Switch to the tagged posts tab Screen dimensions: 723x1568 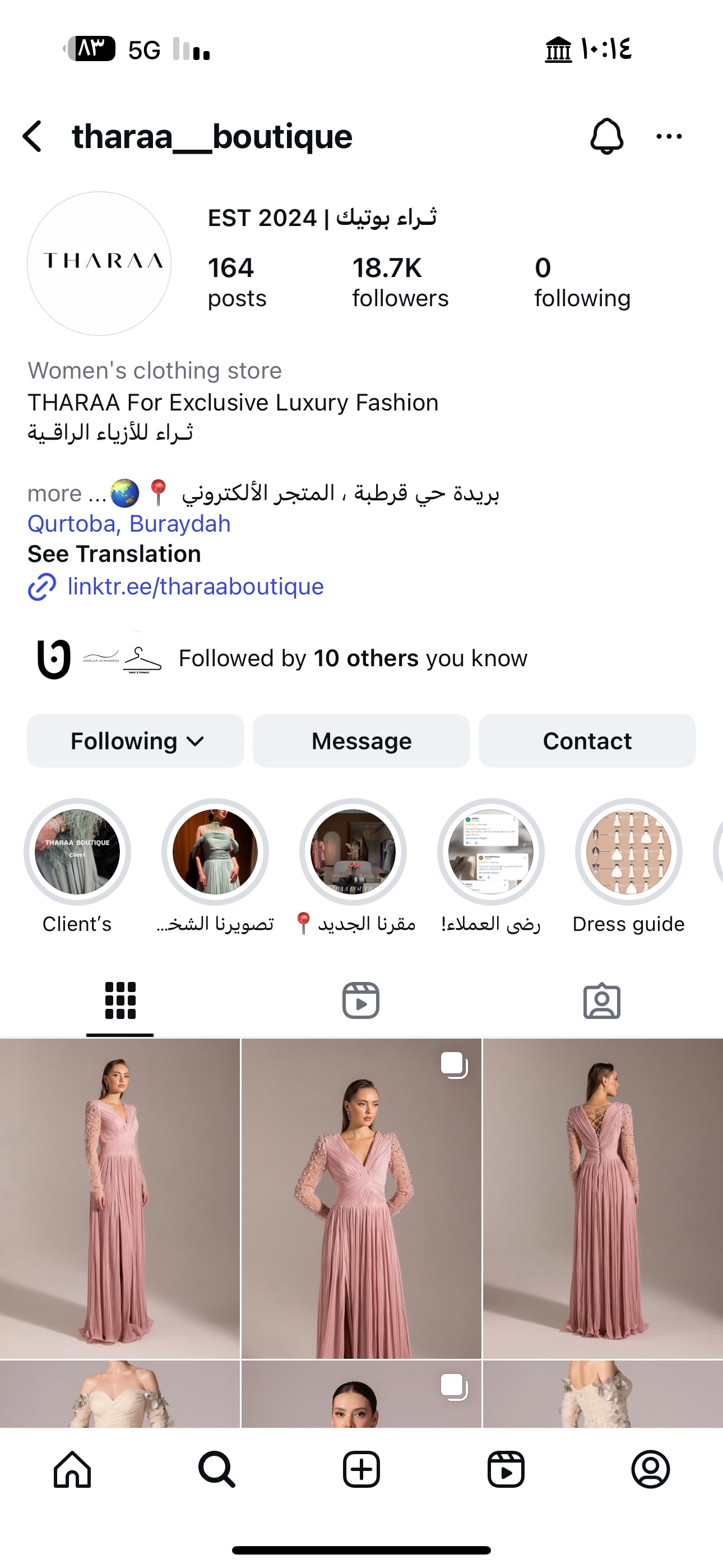pyautogui.click(x=602, y=1000)
